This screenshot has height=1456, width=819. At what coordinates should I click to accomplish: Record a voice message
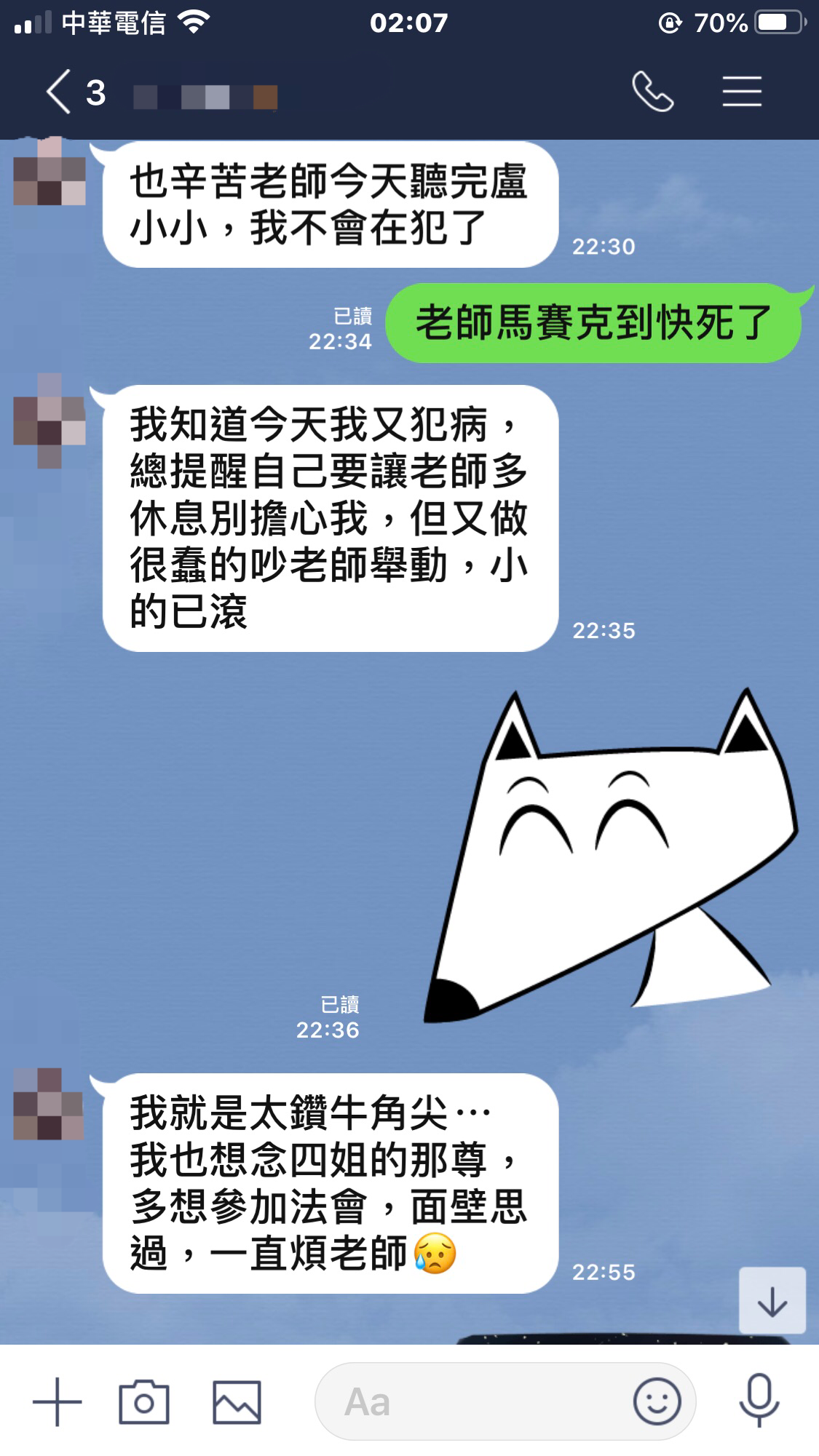759,1401
